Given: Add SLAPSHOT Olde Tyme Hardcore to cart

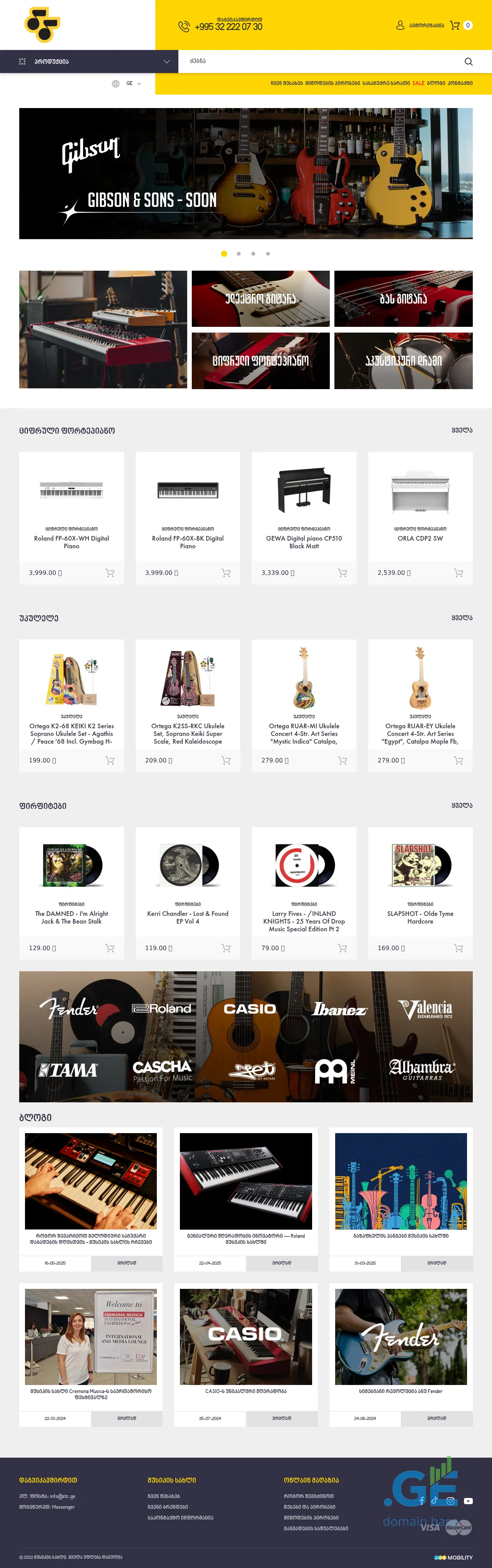Looking at the screenshot, I should coord(459,948).
